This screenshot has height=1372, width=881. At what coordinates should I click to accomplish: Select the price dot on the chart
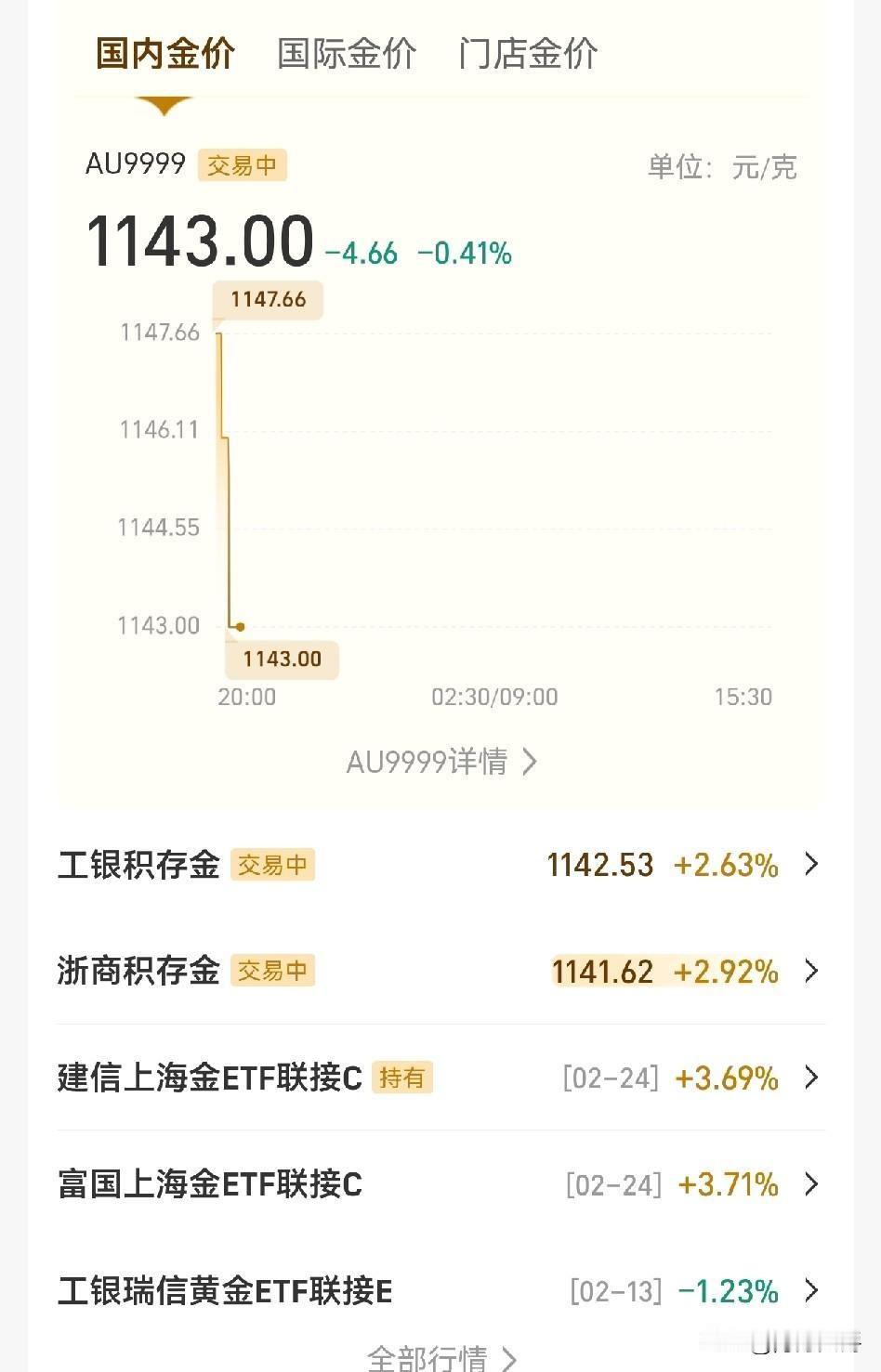(x=240, y=627)
